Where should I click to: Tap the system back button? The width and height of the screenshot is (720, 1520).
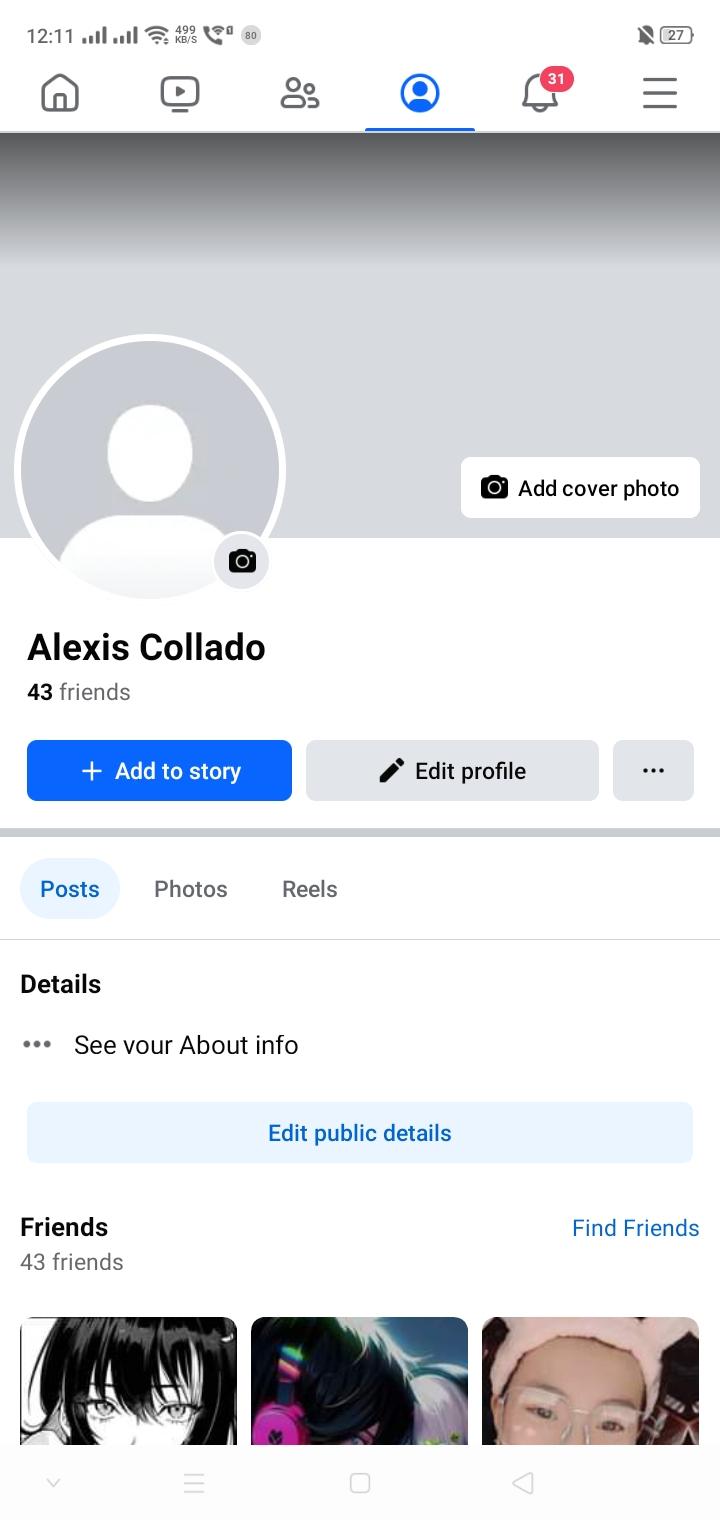coord(523,1483)
